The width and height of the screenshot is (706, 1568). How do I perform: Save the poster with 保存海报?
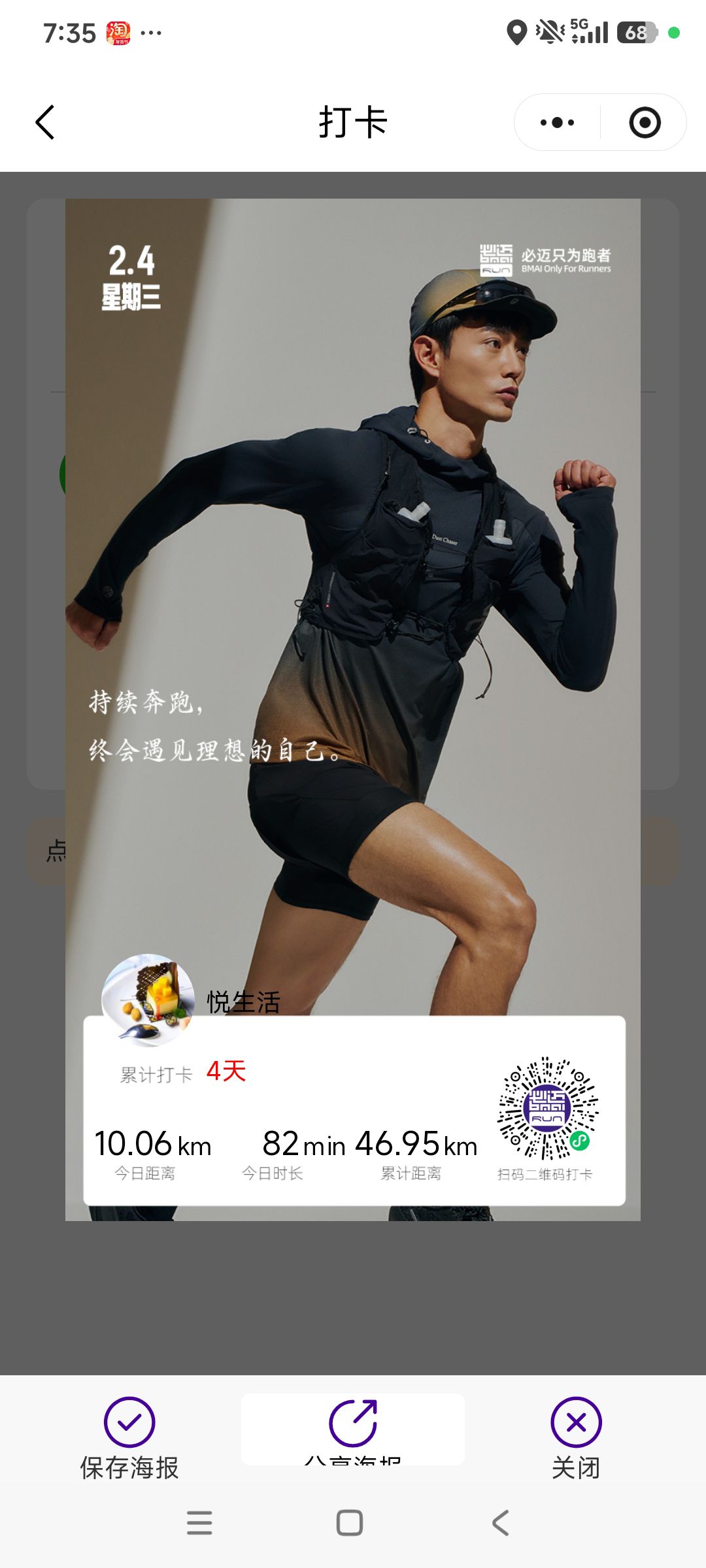point(129,1437)
